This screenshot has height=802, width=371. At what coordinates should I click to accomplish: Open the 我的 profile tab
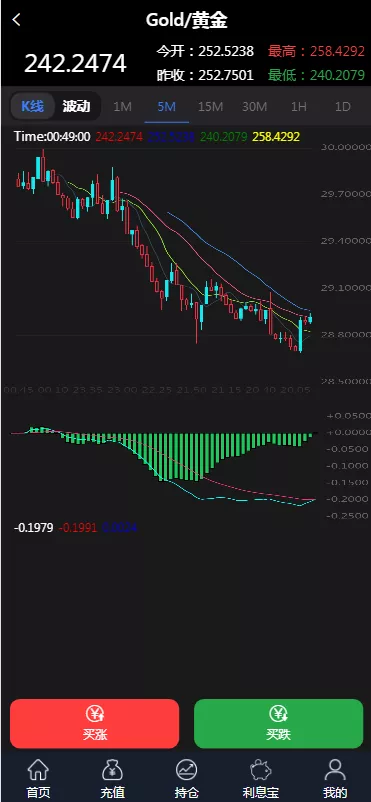pyautogui.click(x=335, y=778)
